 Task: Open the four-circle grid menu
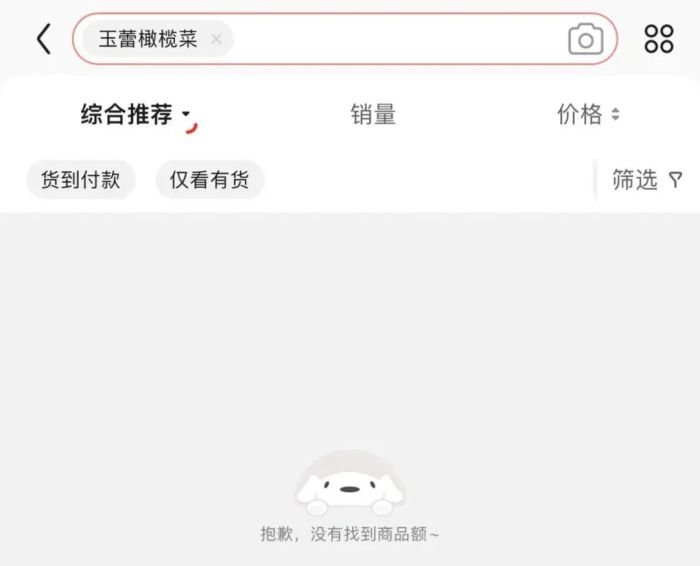(x=659, y=39)
